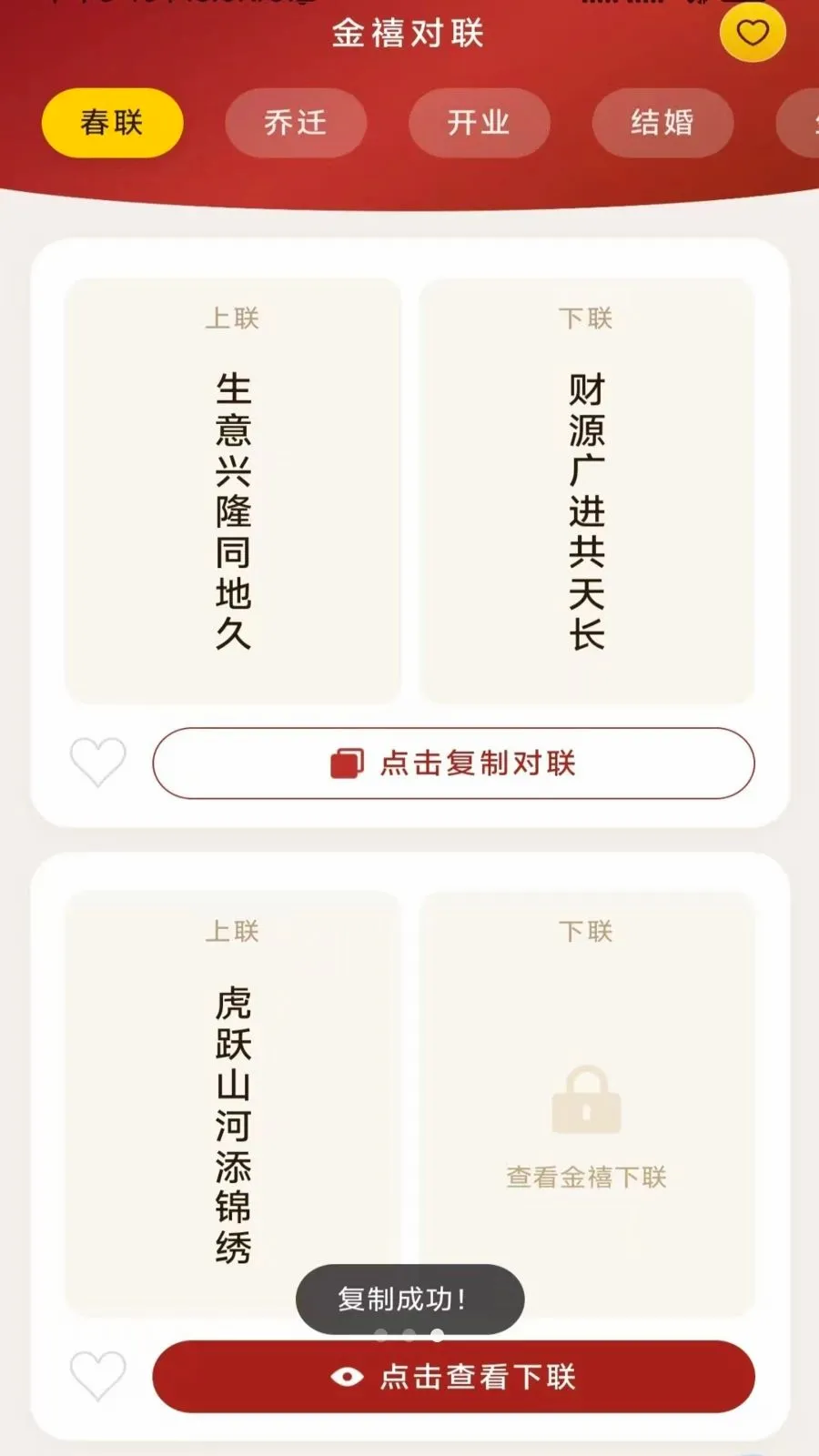Switch to the 乔迁 tab
This screenshot has height=1456, width=819.
(296, 123)
